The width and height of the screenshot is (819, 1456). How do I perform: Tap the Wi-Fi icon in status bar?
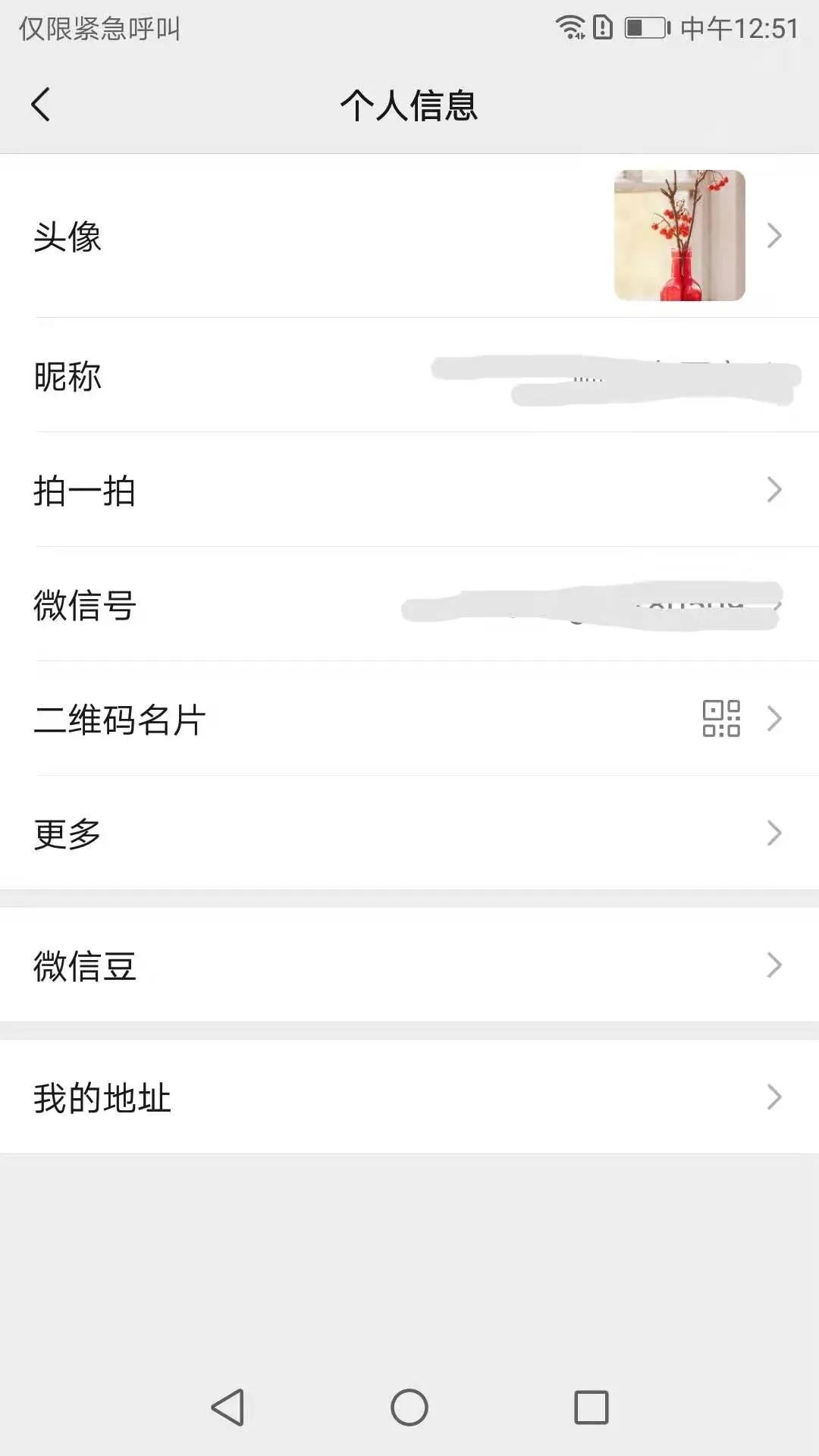[x=570, y=27]
